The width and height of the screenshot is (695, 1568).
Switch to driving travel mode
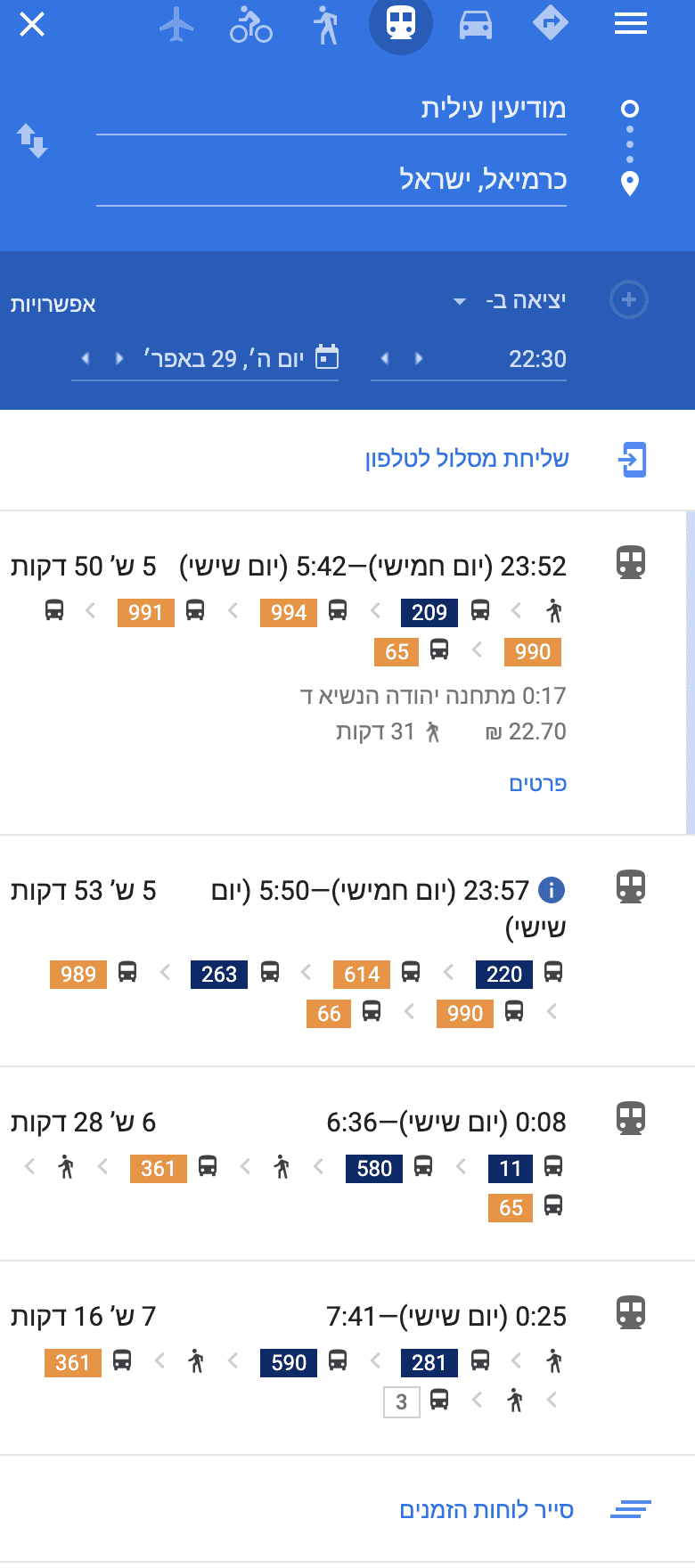pyautogui.click(x=476, y=25)
